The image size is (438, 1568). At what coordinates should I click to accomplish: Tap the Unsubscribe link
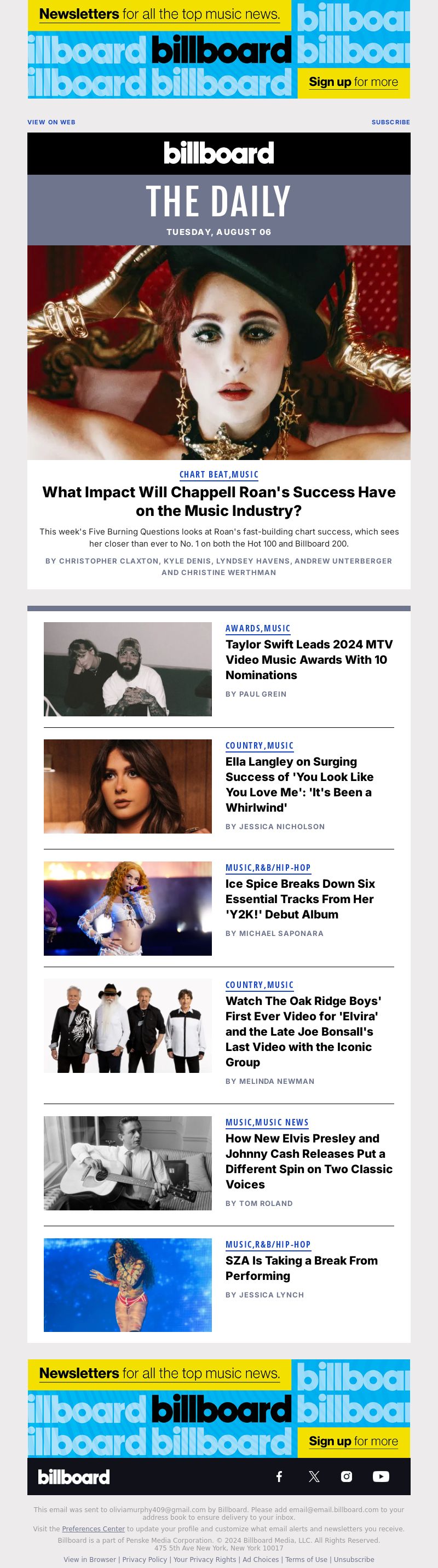tap(354, 1559)
